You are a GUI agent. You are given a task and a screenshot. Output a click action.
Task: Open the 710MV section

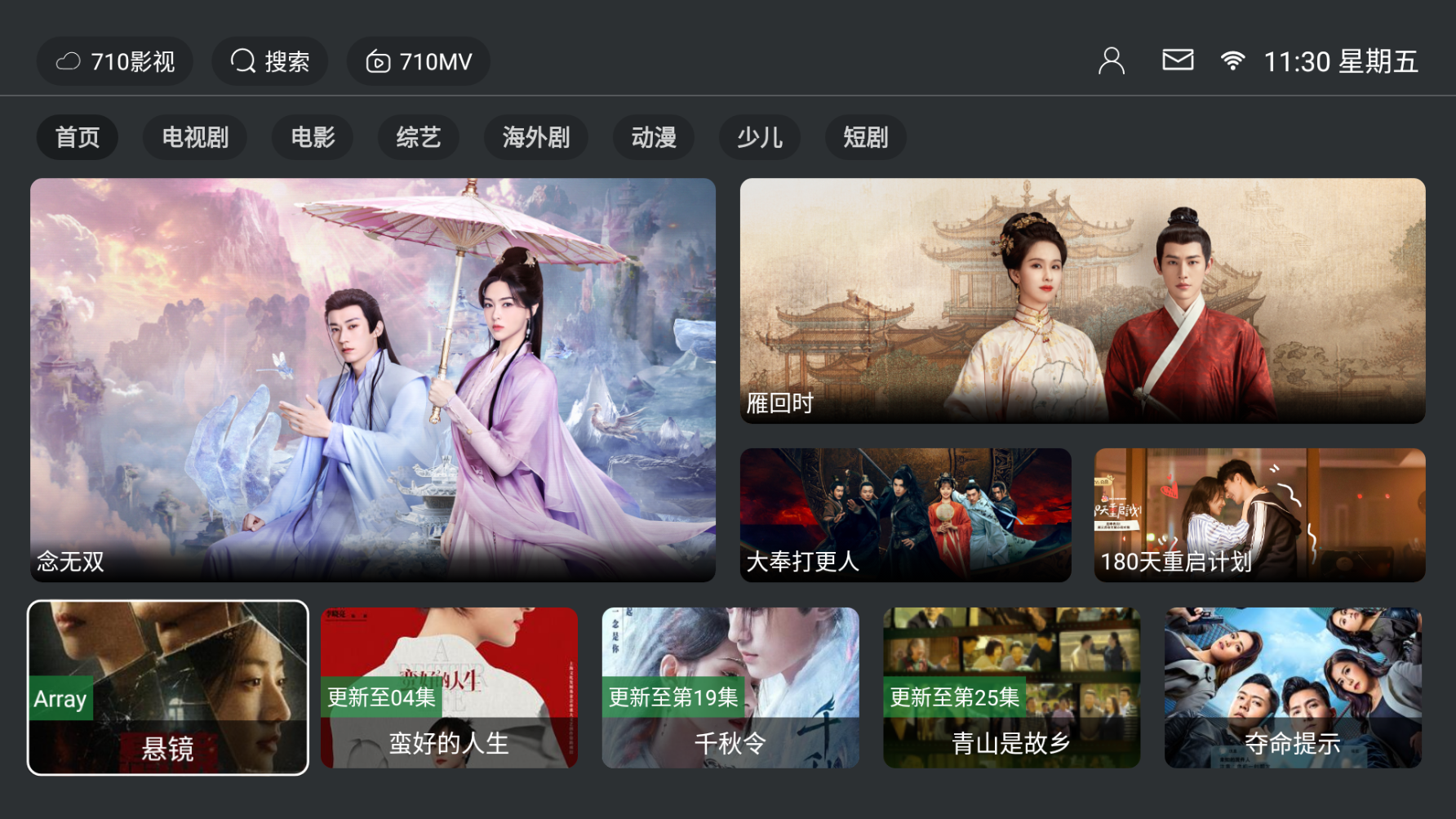419,61
